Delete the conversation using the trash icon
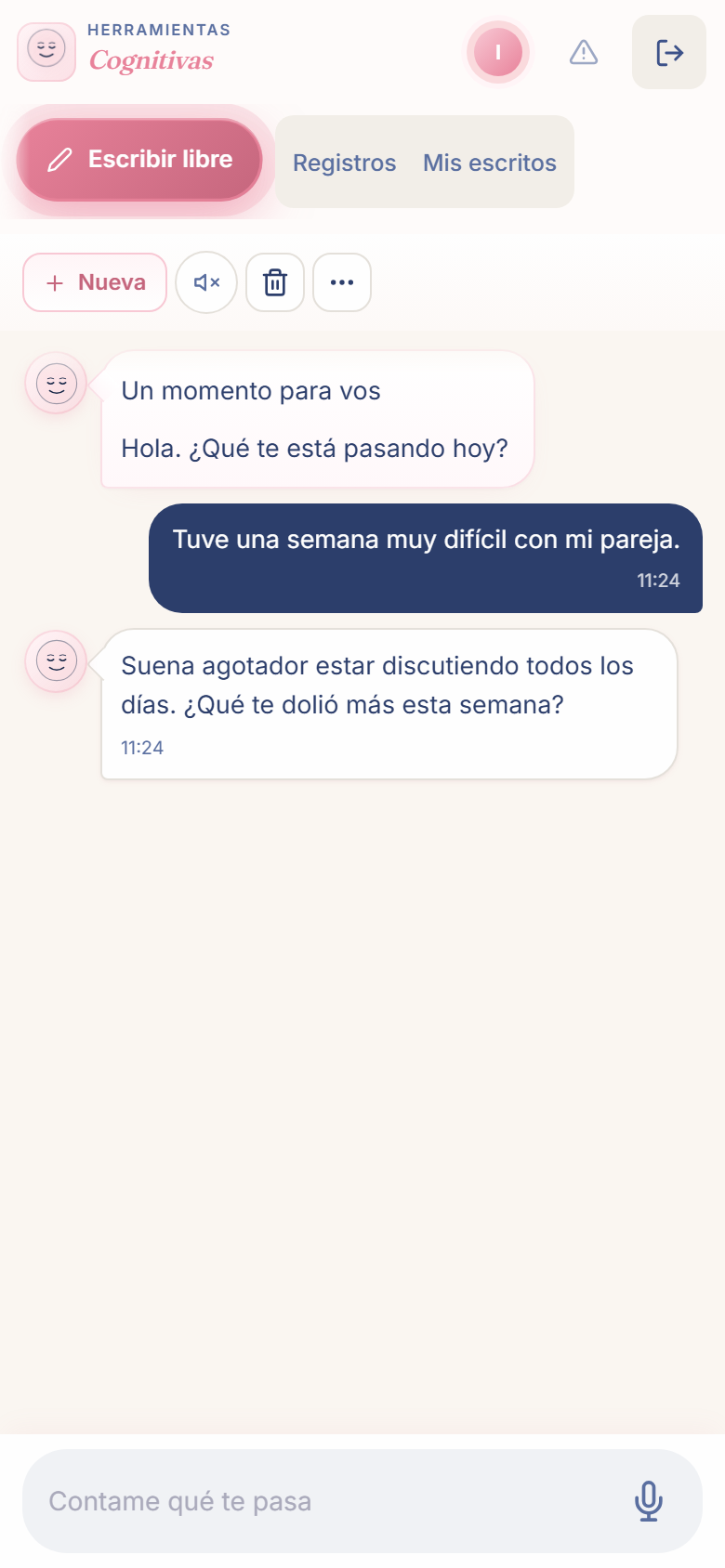The height and width of the screenshot is (1568, 725). pyautogui.click(x=275, y=282)
